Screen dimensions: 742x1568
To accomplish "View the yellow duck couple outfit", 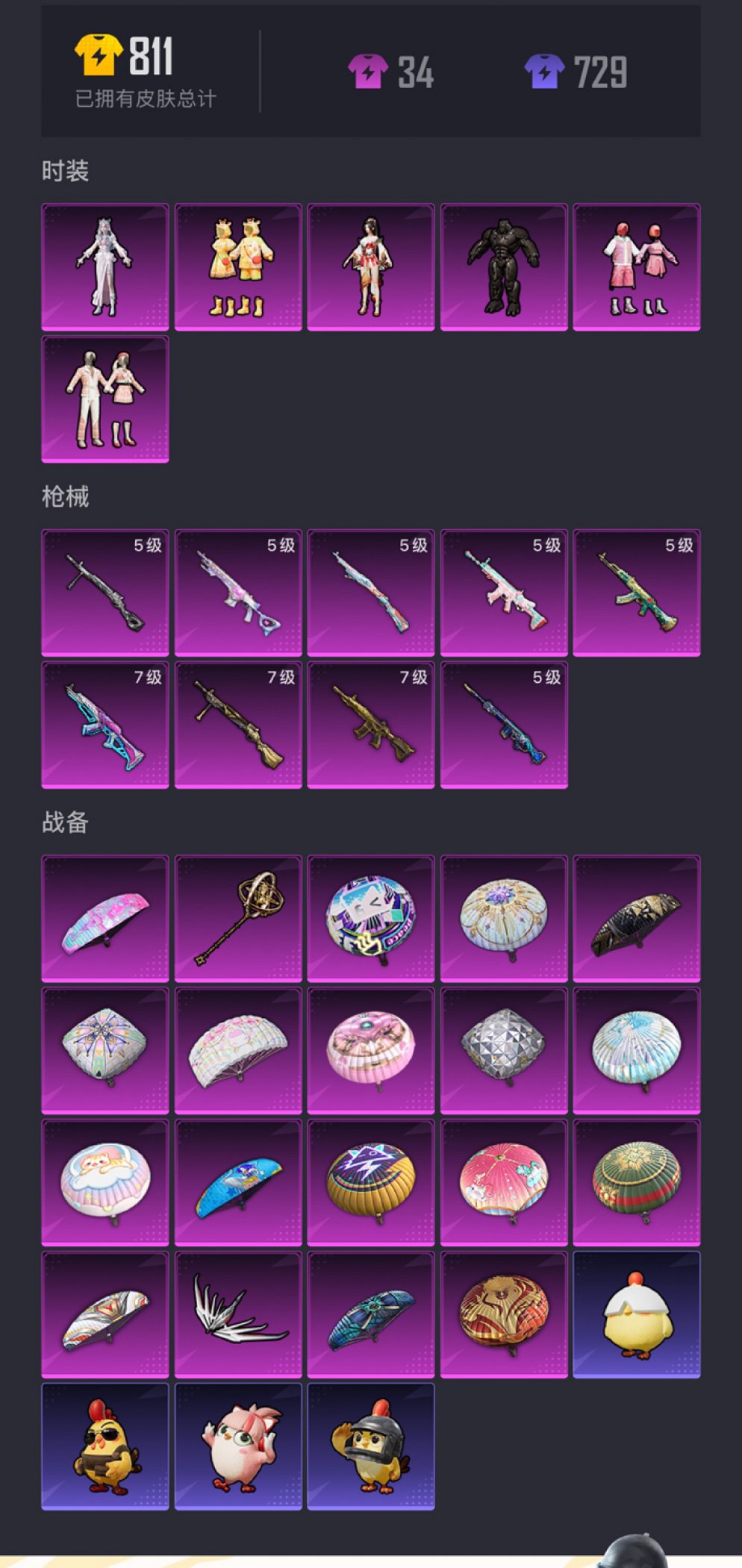I will [x=238, y=266].
